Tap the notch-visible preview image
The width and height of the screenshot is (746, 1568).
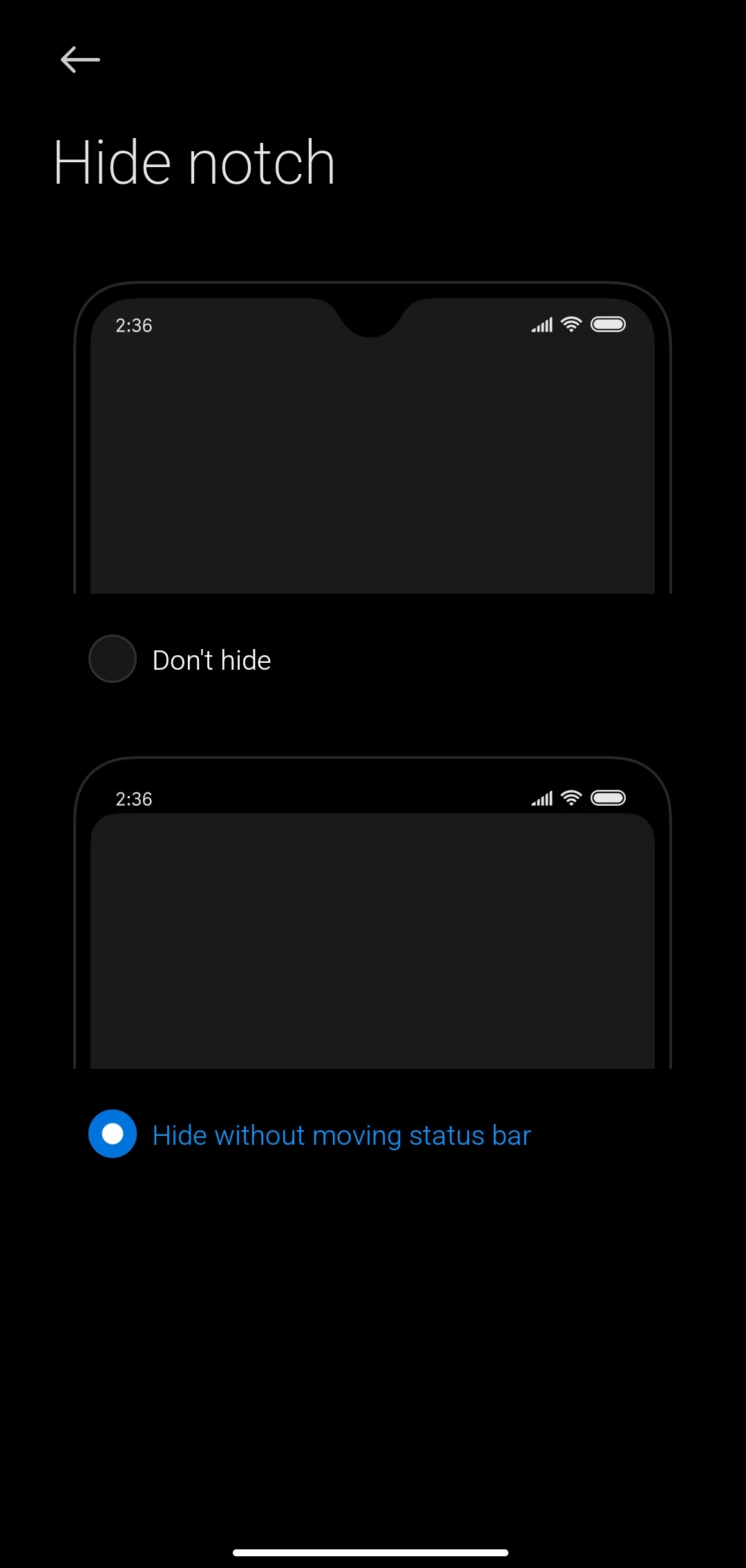point(372,438)
